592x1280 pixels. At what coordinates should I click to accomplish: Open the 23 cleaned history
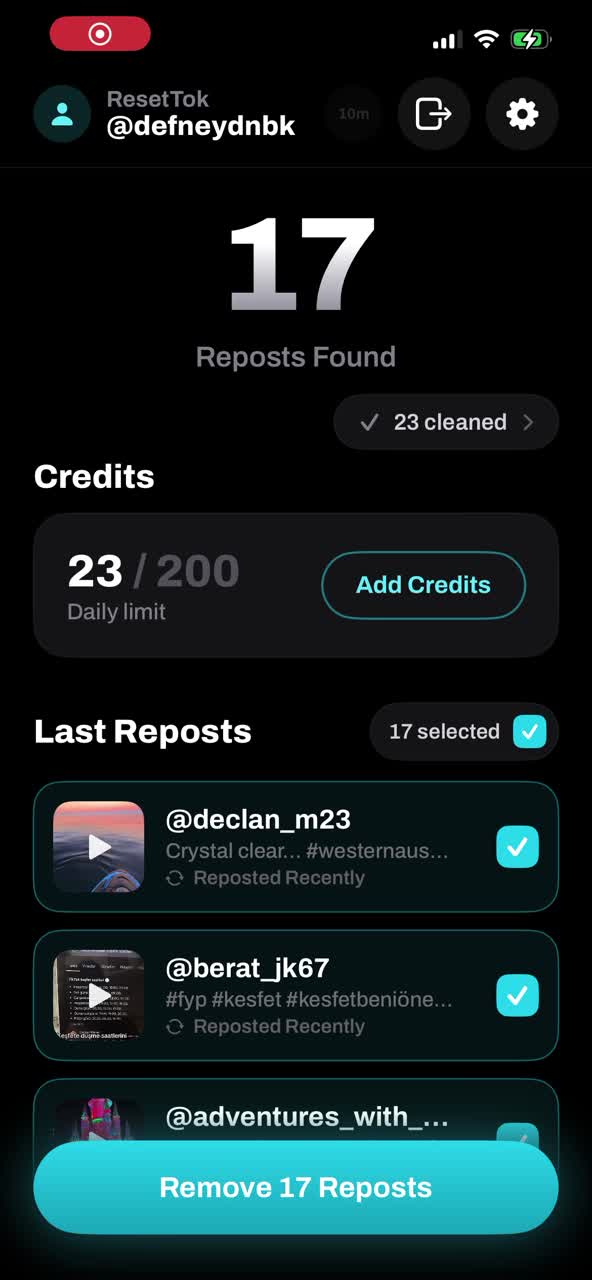446,422
